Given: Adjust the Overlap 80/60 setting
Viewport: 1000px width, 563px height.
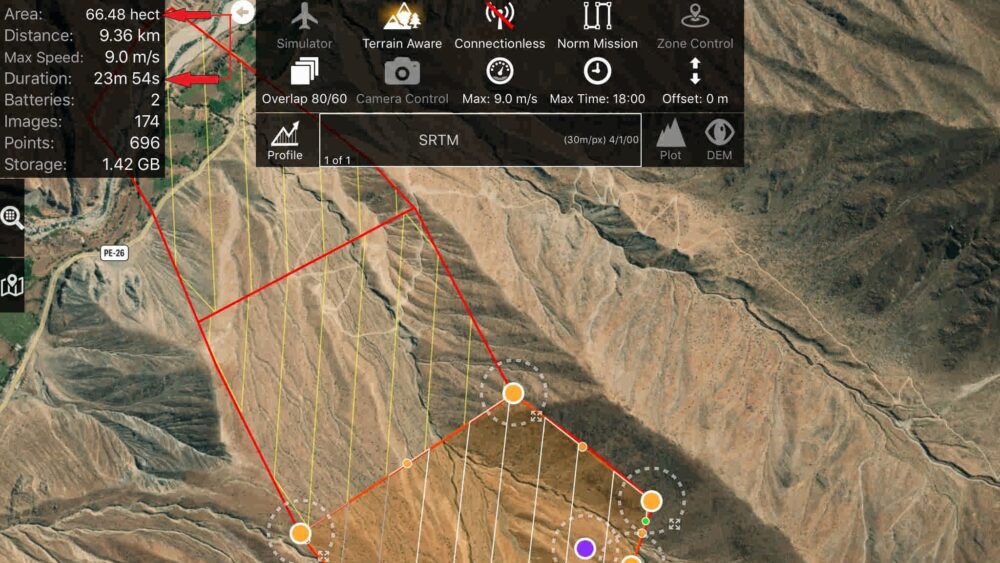Looking at the screenshot, I should 304,81.
